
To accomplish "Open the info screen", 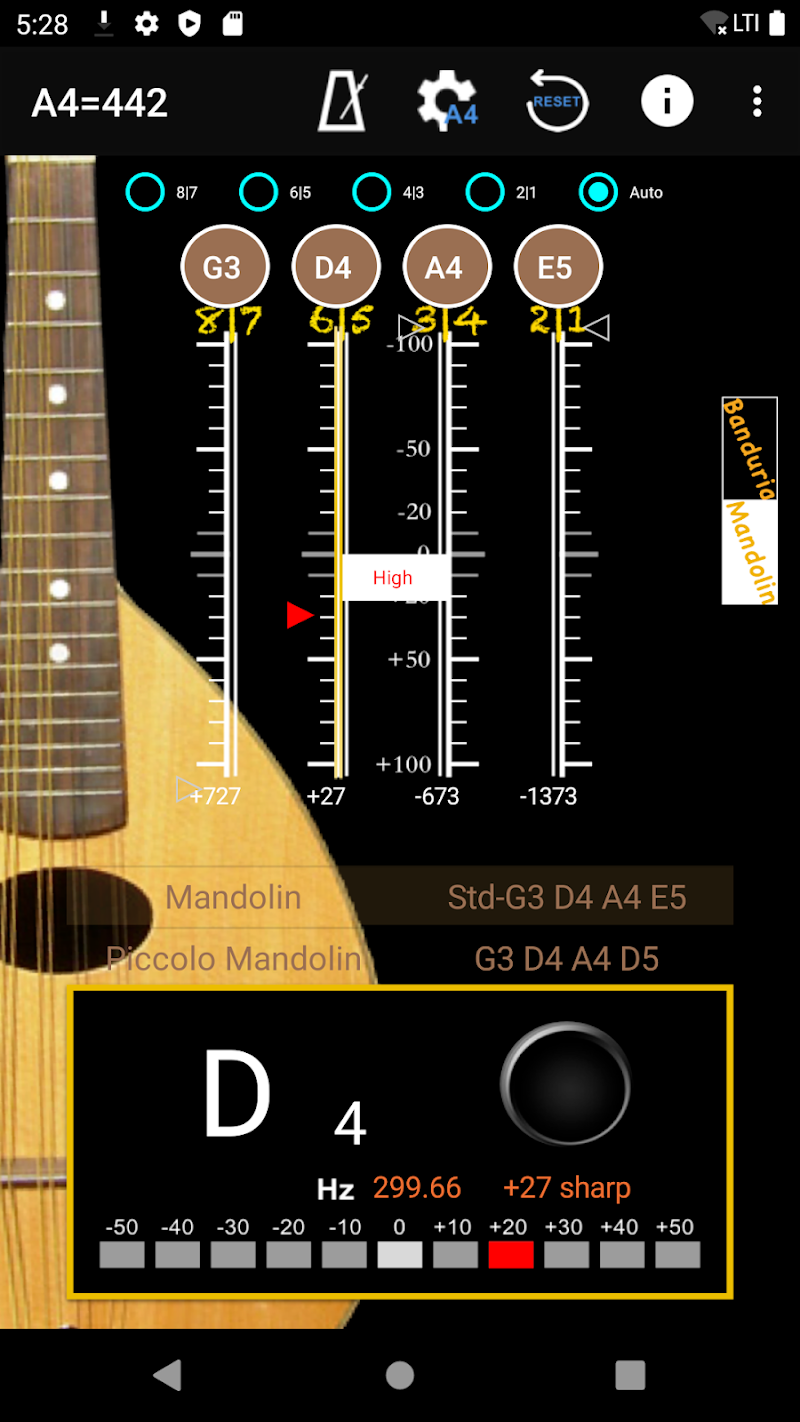I will click(667, 102).
